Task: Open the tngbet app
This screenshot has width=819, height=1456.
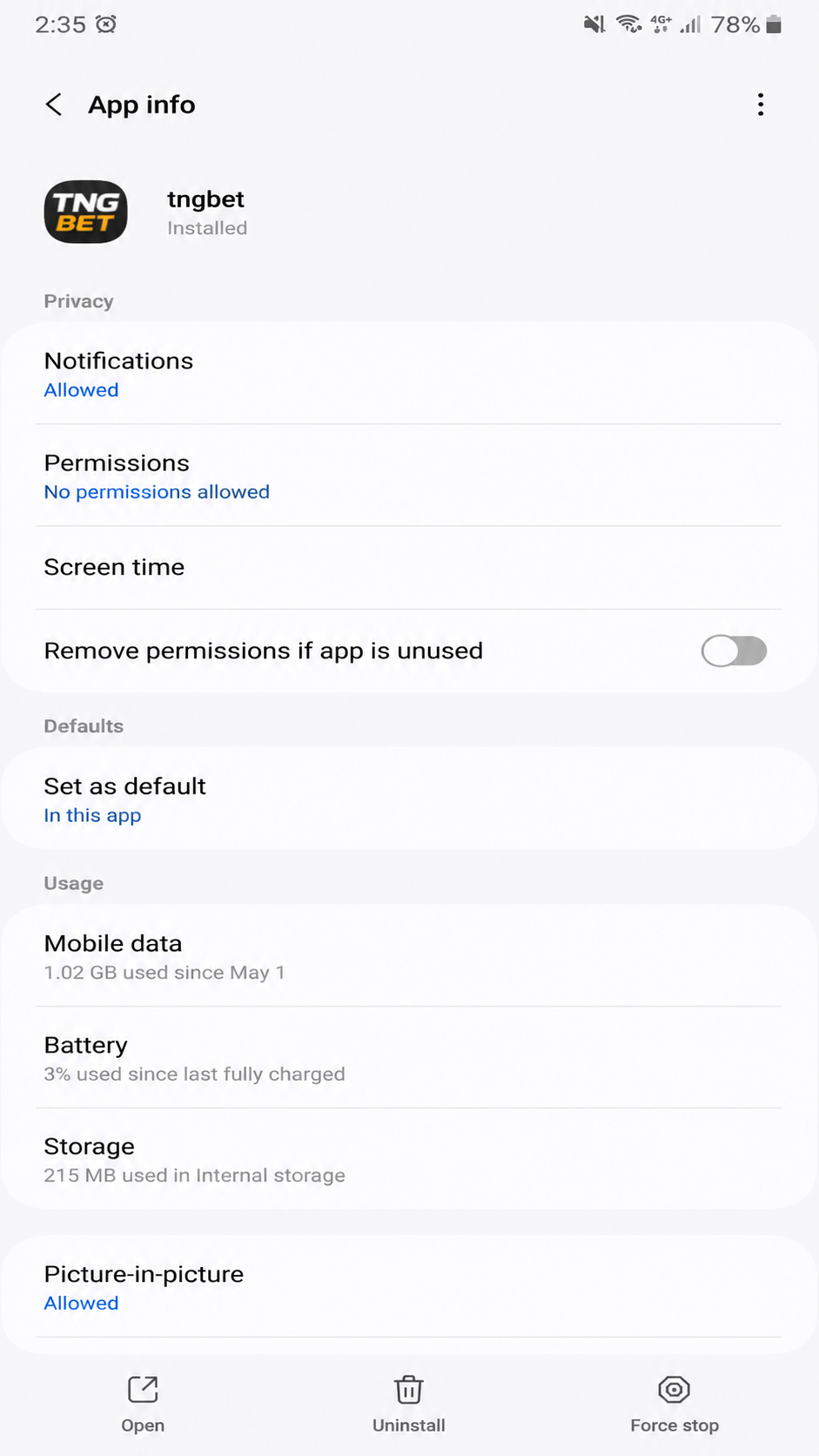Action: click(x=143, y=1404)
